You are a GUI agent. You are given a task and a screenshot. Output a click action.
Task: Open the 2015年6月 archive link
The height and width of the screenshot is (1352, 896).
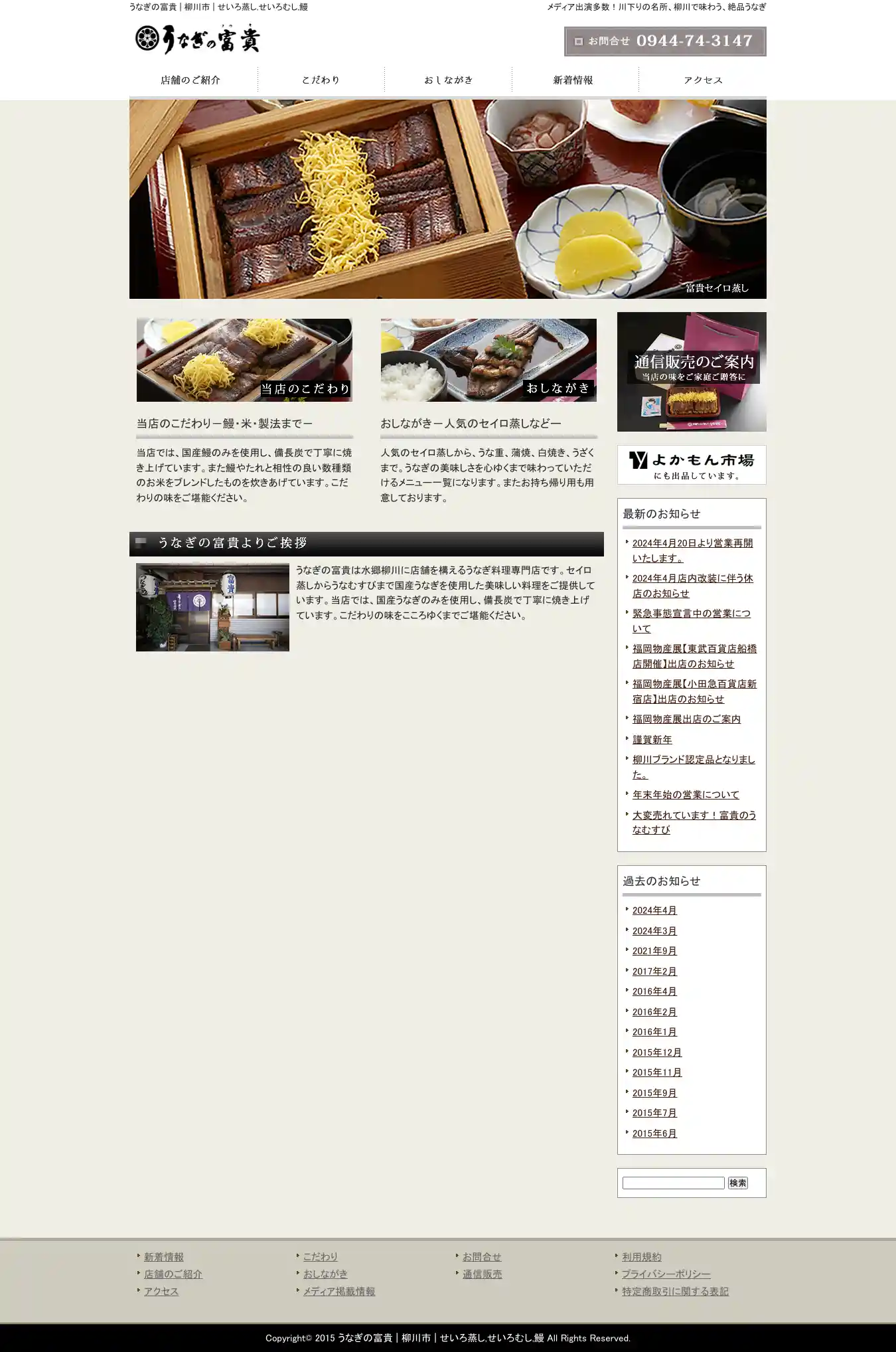pyautogui.click(x=654, y=1134)
